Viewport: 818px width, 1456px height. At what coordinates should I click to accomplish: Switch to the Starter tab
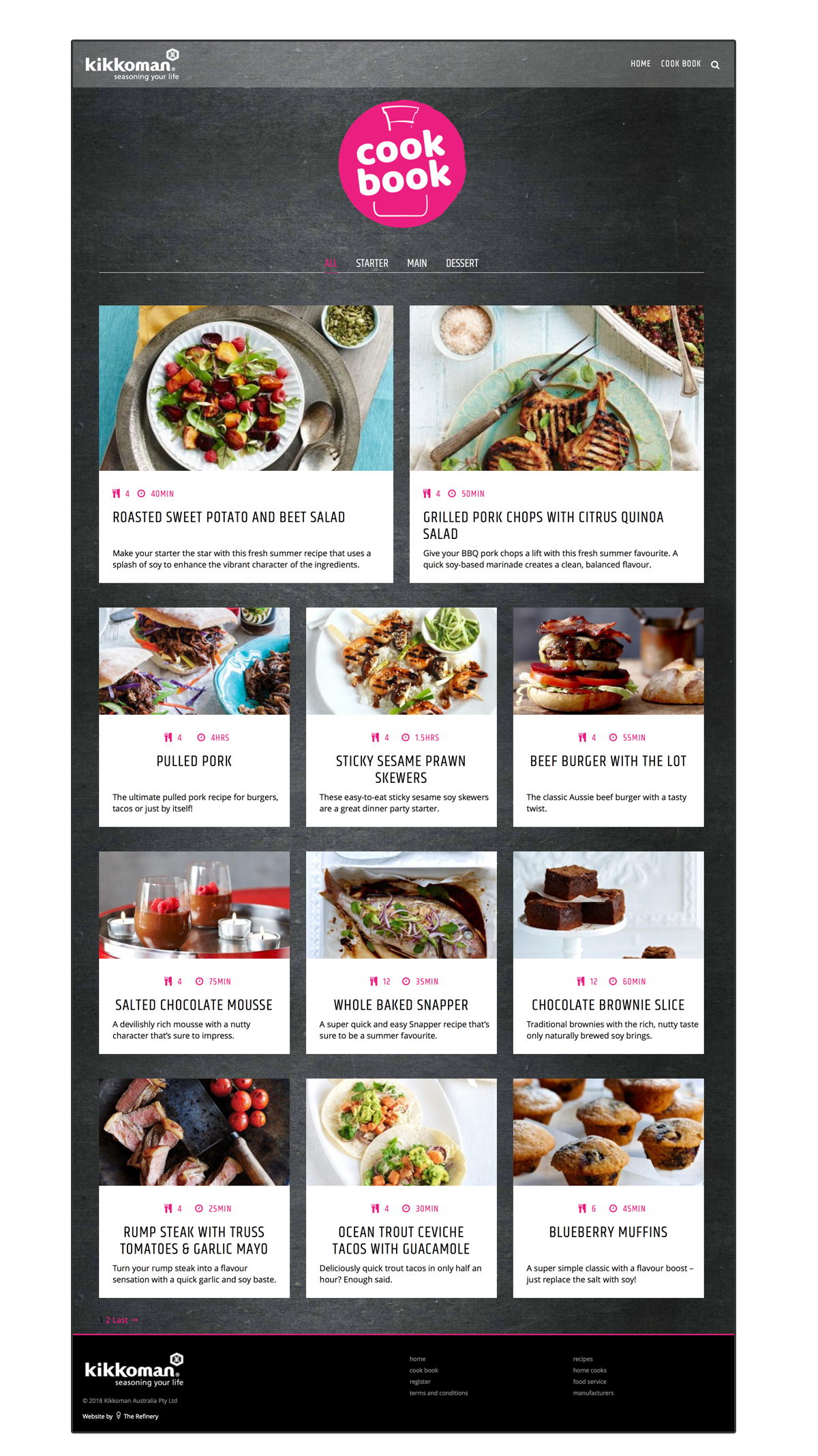coord(372,263)
